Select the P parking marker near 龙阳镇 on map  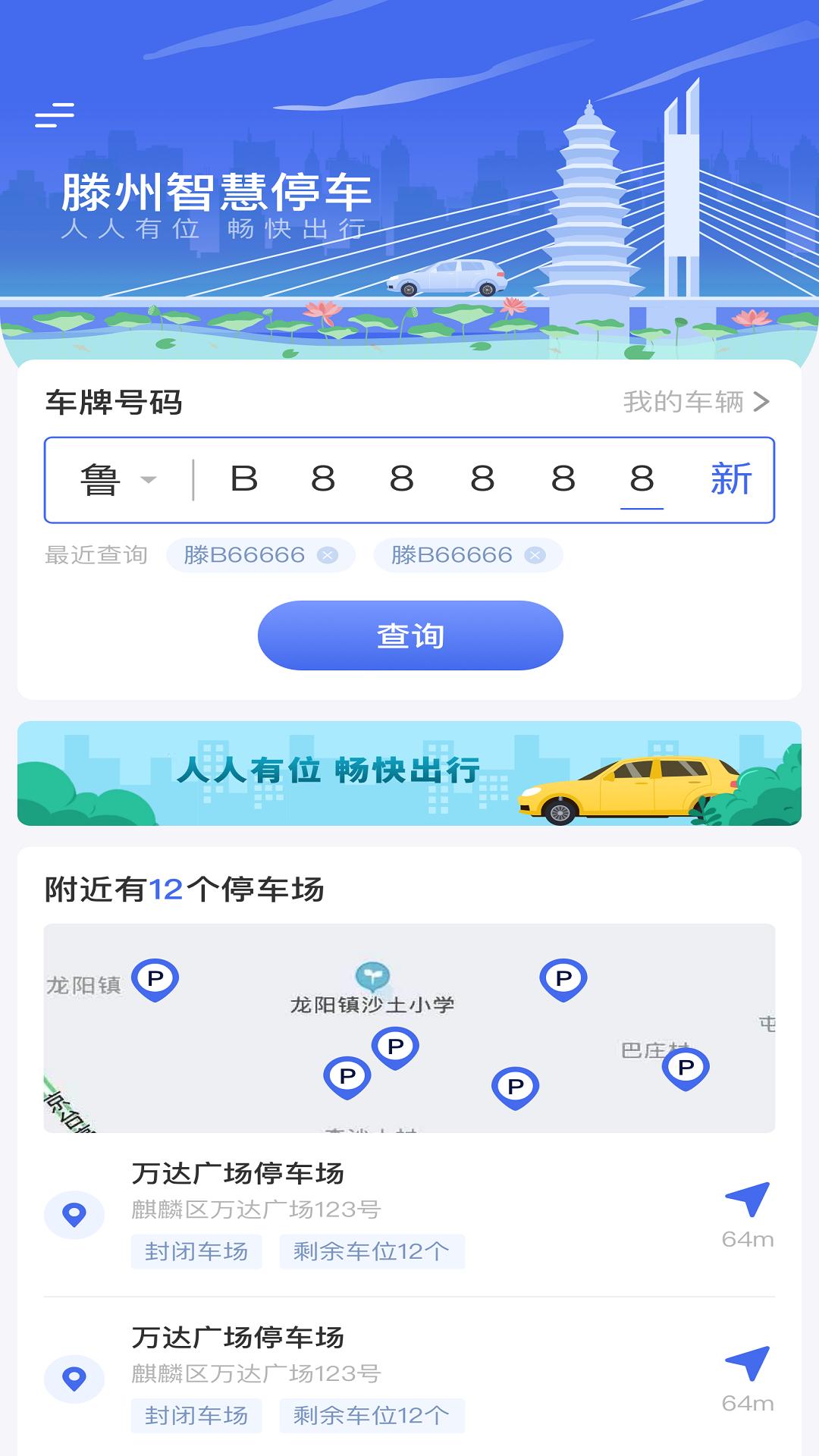click(155, 980)
